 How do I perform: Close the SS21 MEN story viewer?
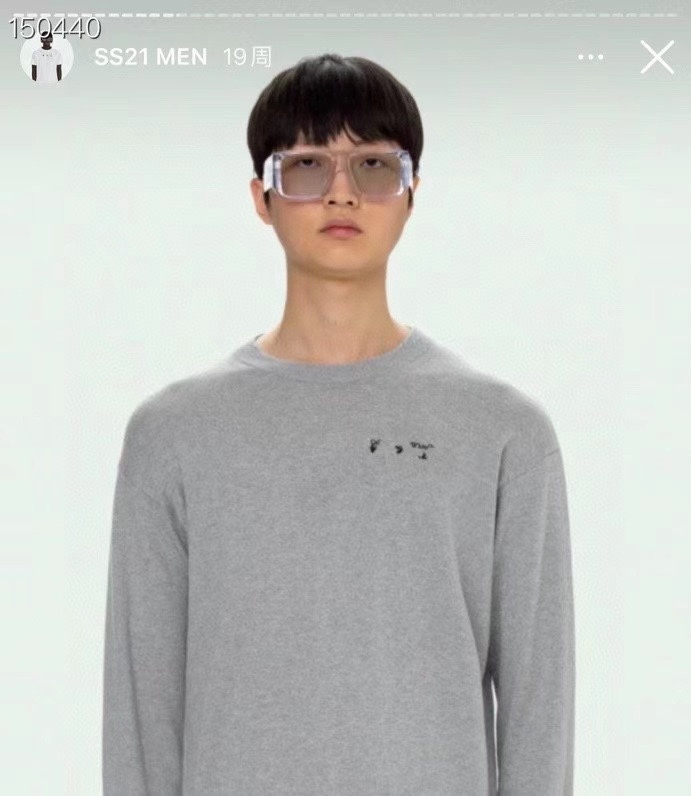tap(657, 57)
